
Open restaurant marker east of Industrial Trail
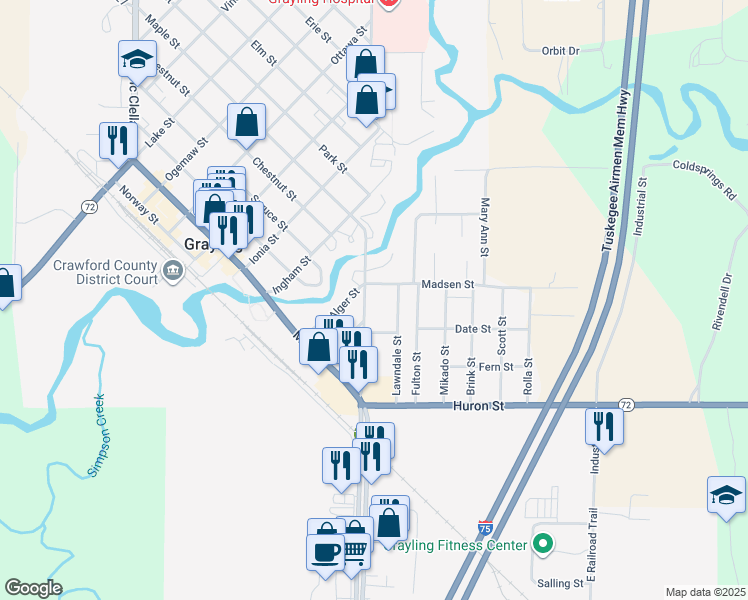point(604,430)
